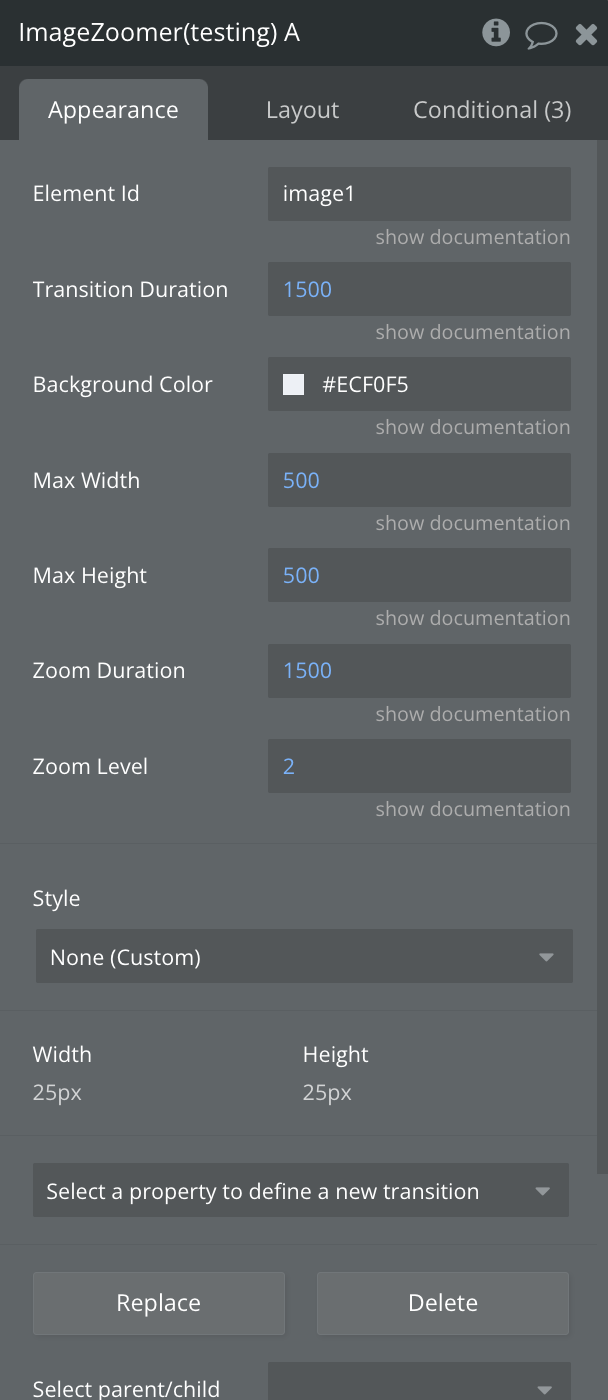Open the Select parent/child dropdown
Viewport: 608px width, 1400px height.
click(x=419, y=1386)
